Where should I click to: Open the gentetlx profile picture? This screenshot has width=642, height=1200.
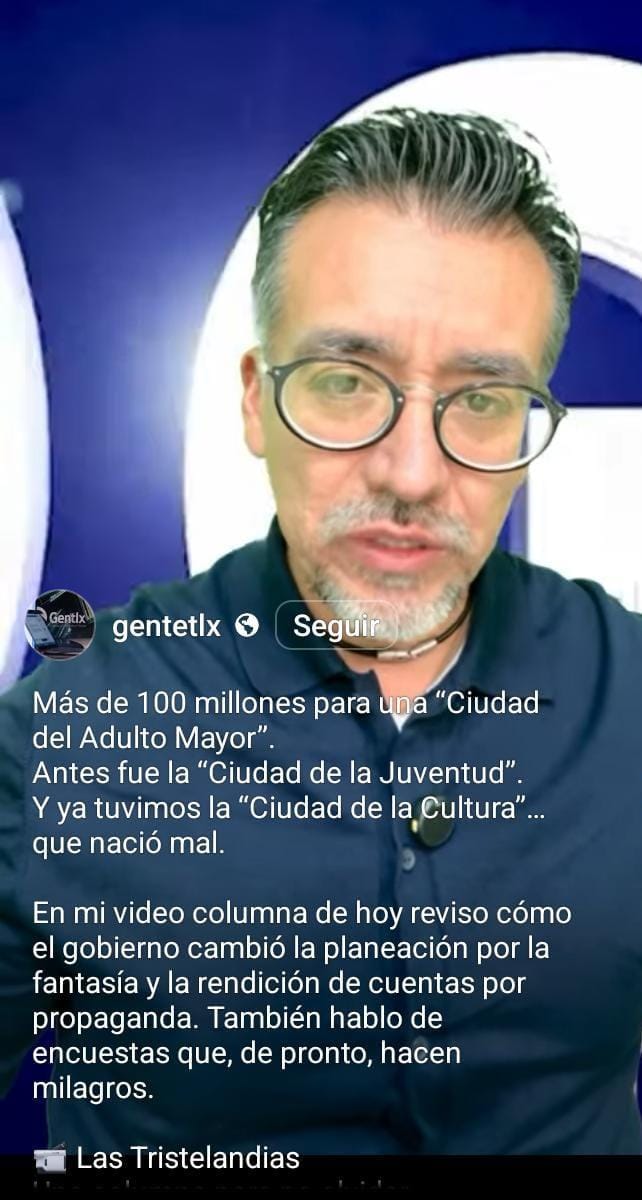coord(60,624)
